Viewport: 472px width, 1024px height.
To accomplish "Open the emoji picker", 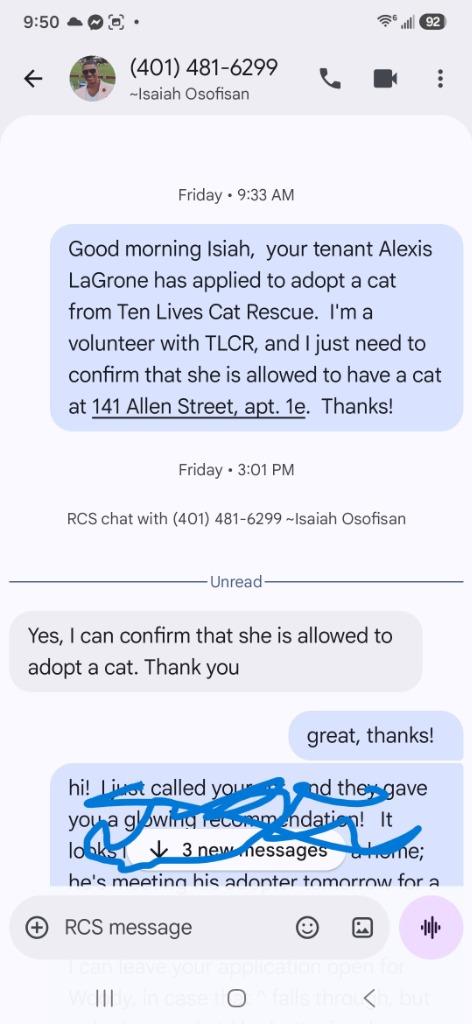I will coord(307,927).
